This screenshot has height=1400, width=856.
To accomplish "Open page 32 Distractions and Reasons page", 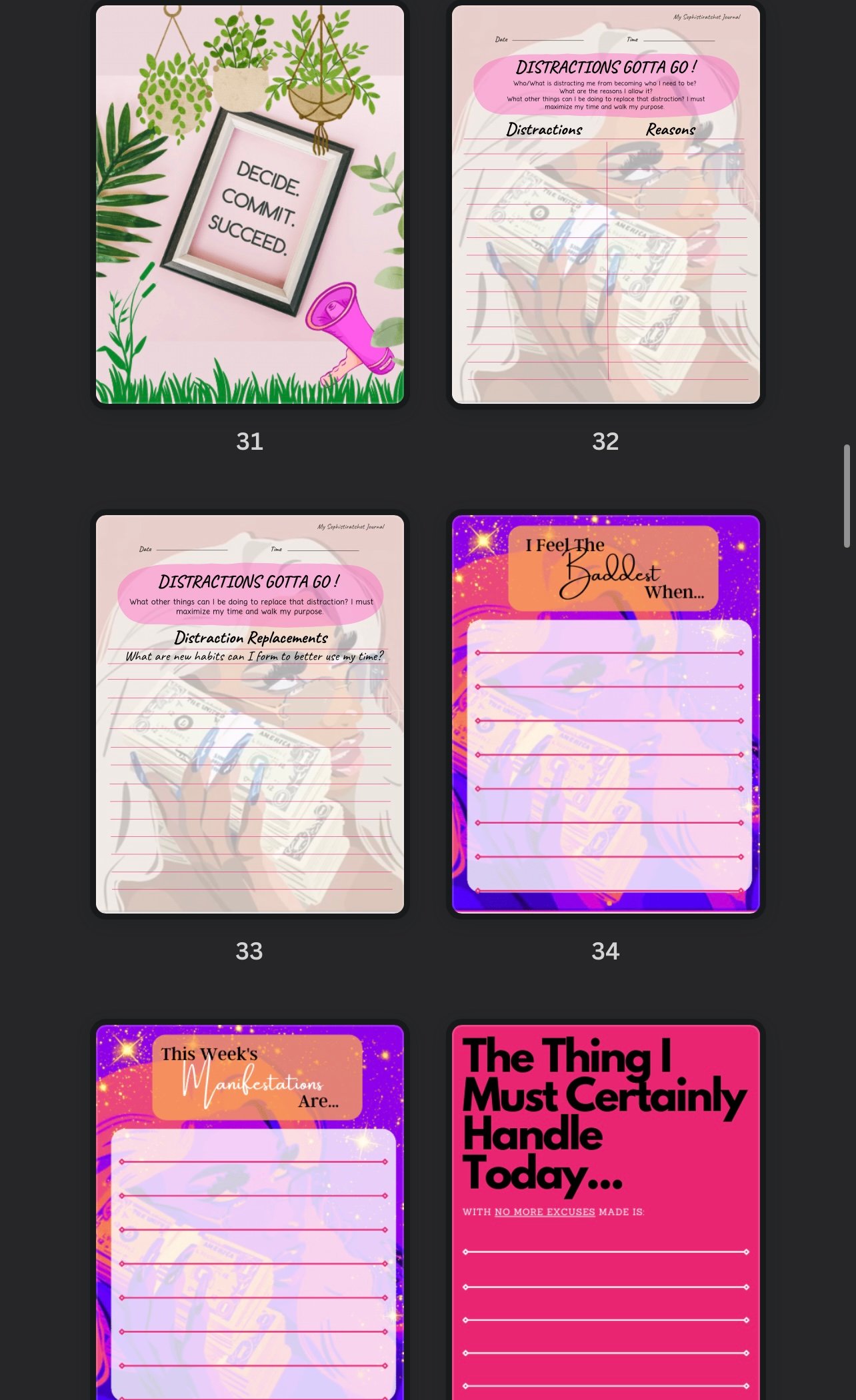I will 605,205.
